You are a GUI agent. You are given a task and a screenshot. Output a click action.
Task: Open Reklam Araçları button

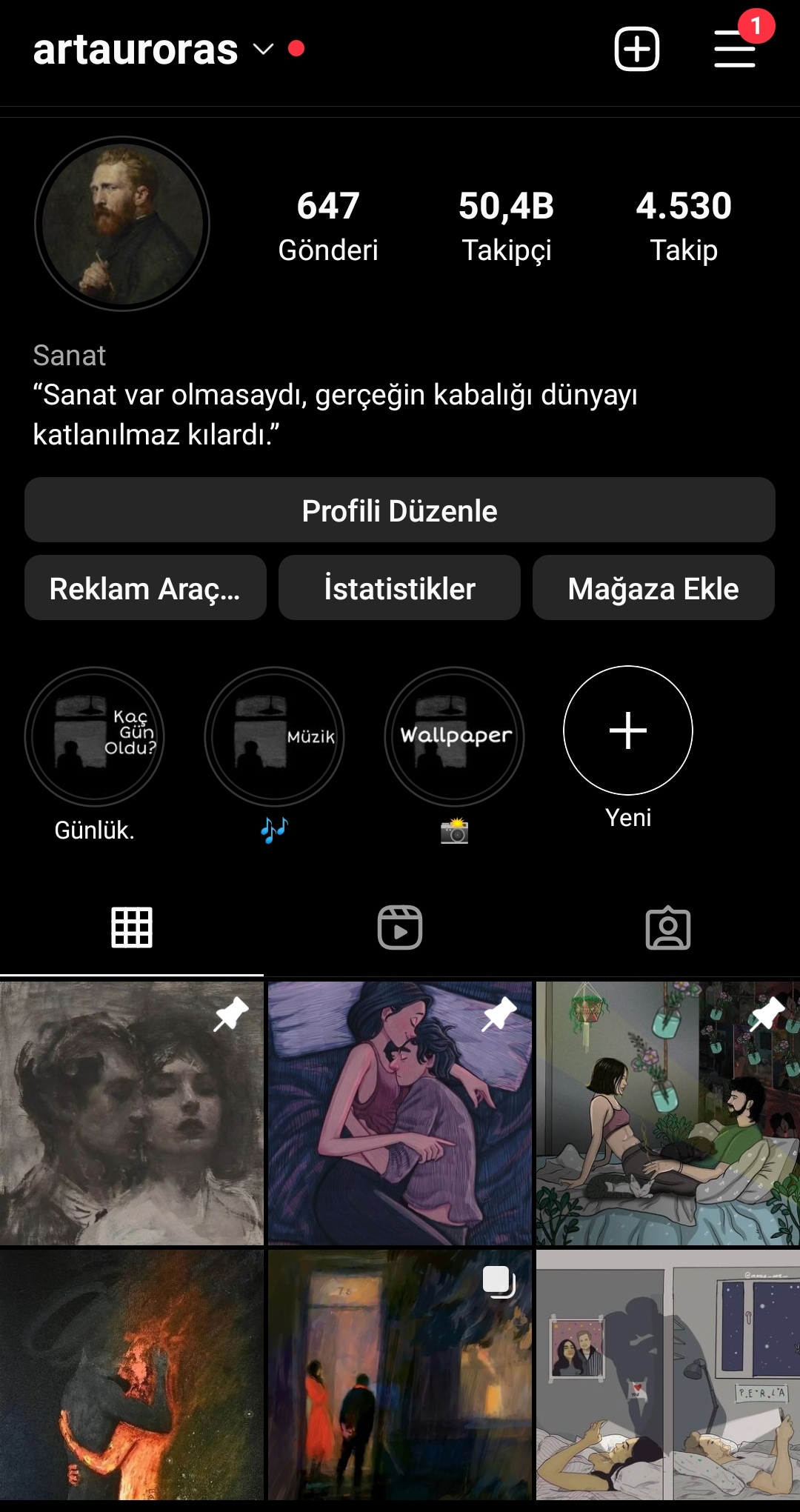pos(145,588)
